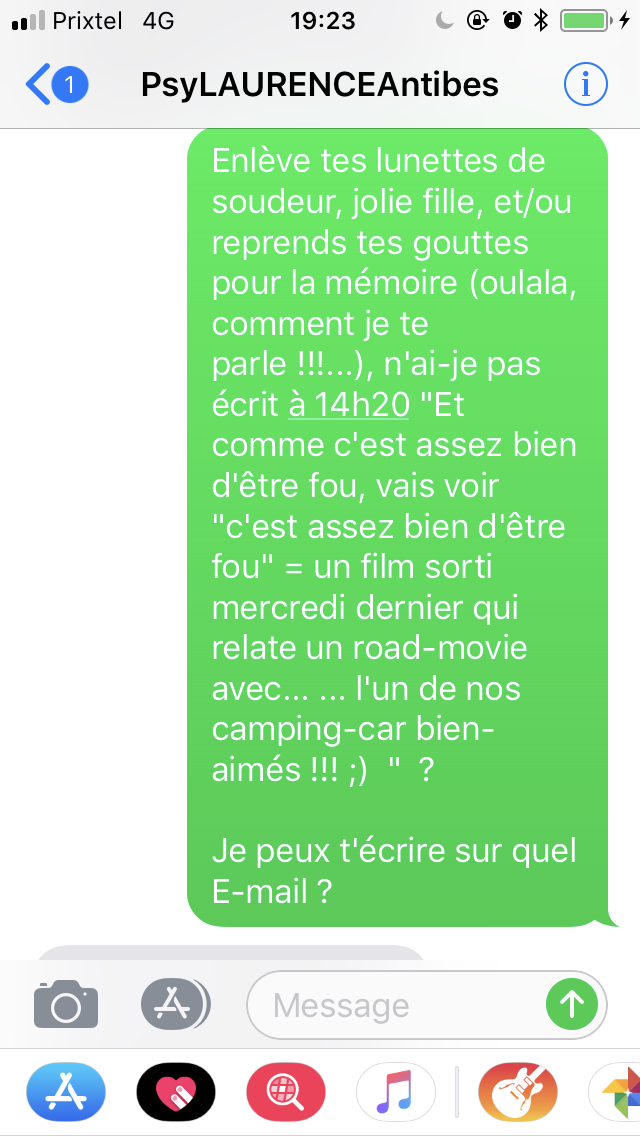The image size is (640, 1136).
Task: Open the red globe image search app
Action: coord(286,1092)
